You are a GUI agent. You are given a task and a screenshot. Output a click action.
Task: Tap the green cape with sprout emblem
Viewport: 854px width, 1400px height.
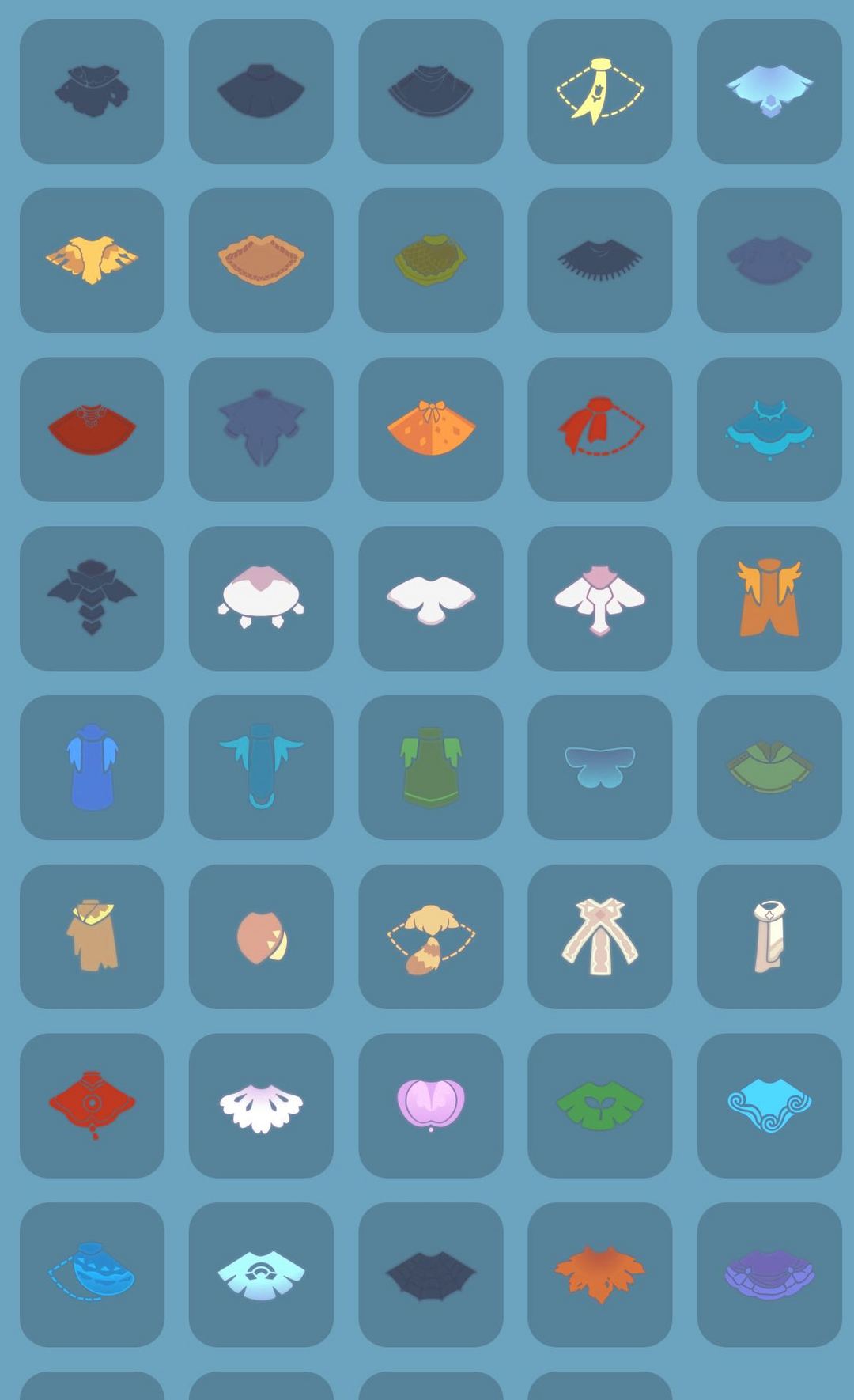599,1106
